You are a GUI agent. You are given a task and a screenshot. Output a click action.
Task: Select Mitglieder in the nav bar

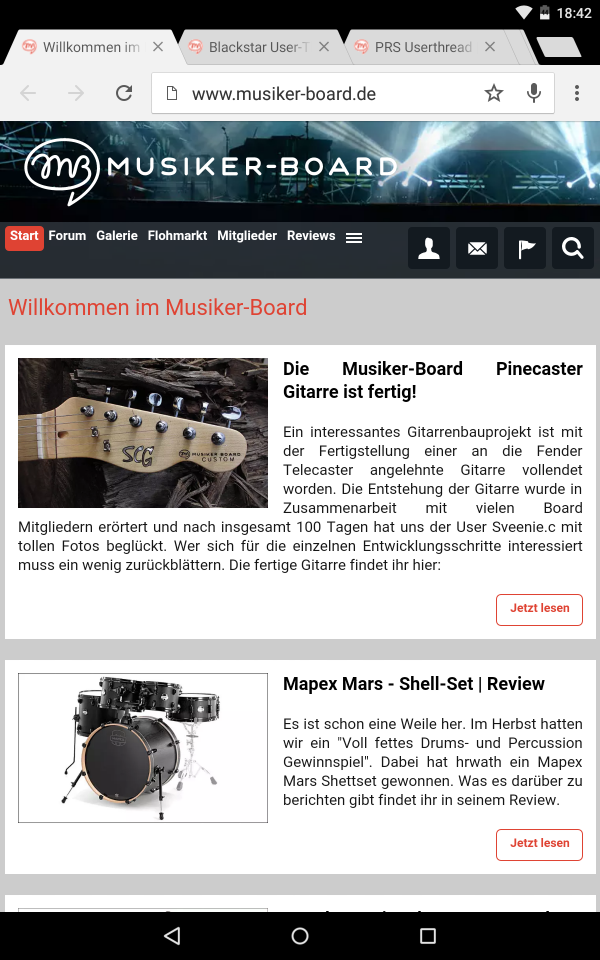[x=247, y=236]
